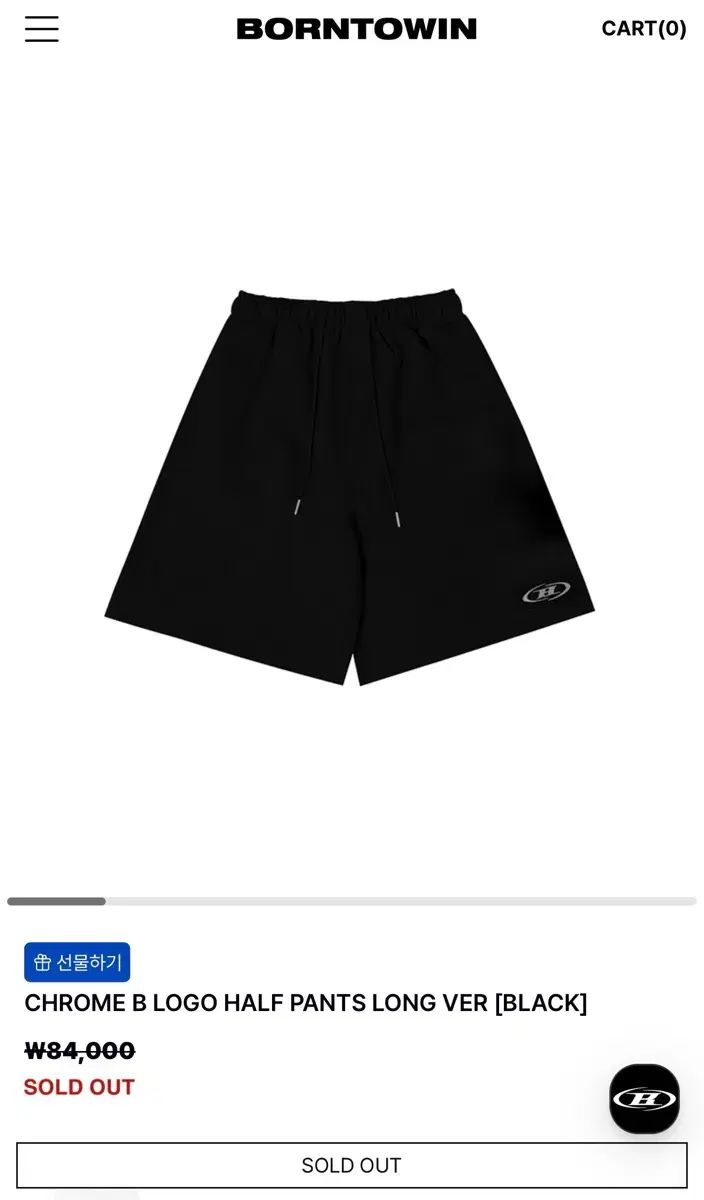Open the floating B chat button
The image size is (704, 1200).
tap(644, 1098)
